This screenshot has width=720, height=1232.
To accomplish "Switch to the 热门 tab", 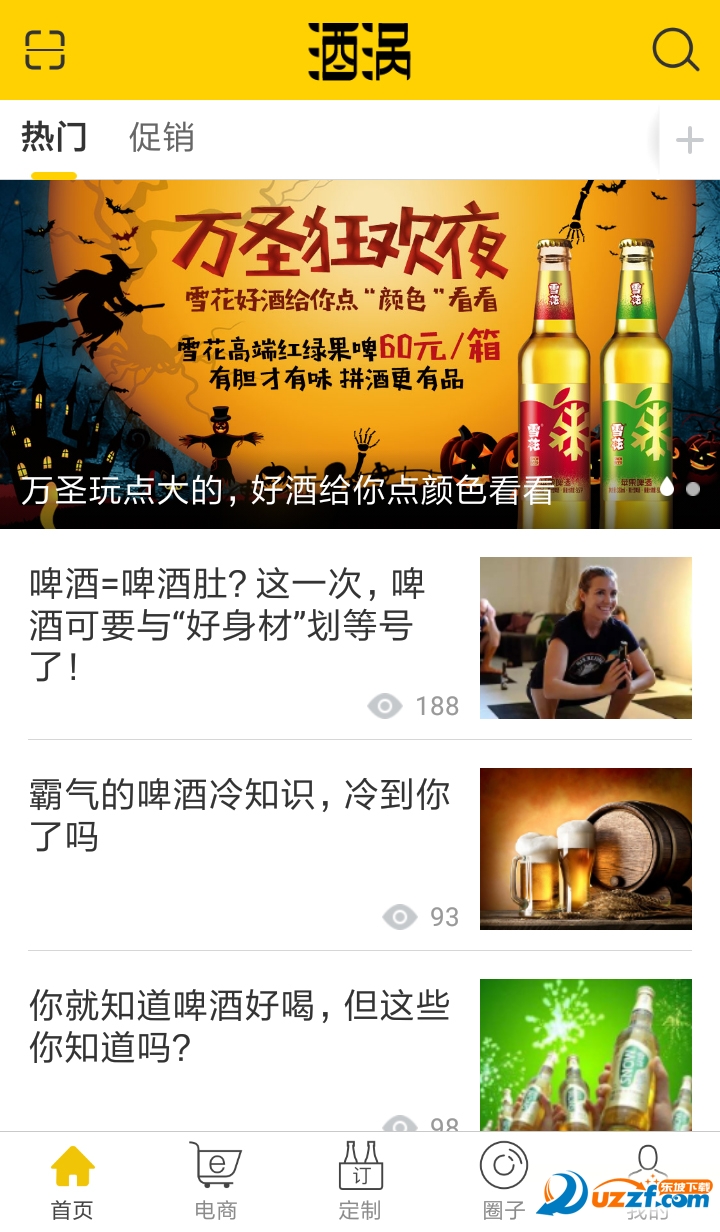I will point(54,138).
